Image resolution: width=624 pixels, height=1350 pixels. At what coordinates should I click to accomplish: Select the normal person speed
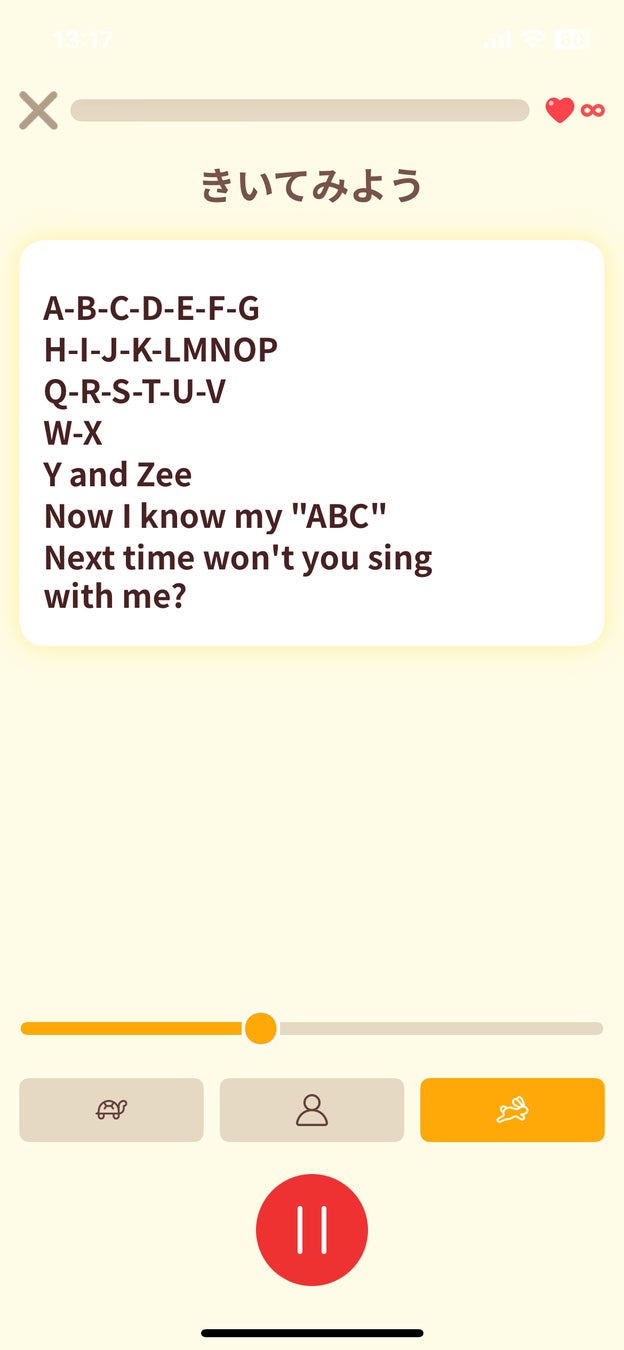[312, 1110]
